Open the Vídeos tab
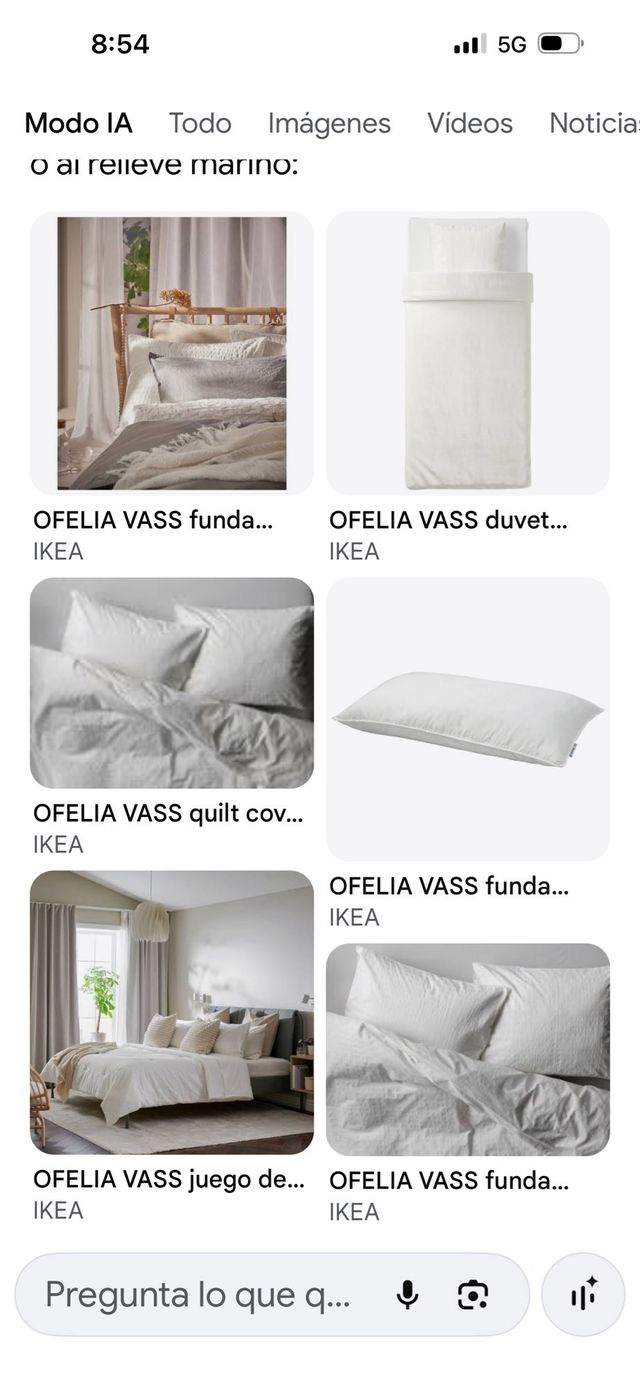The width and height of the screenshot is (640, 1387). [470, 123]
